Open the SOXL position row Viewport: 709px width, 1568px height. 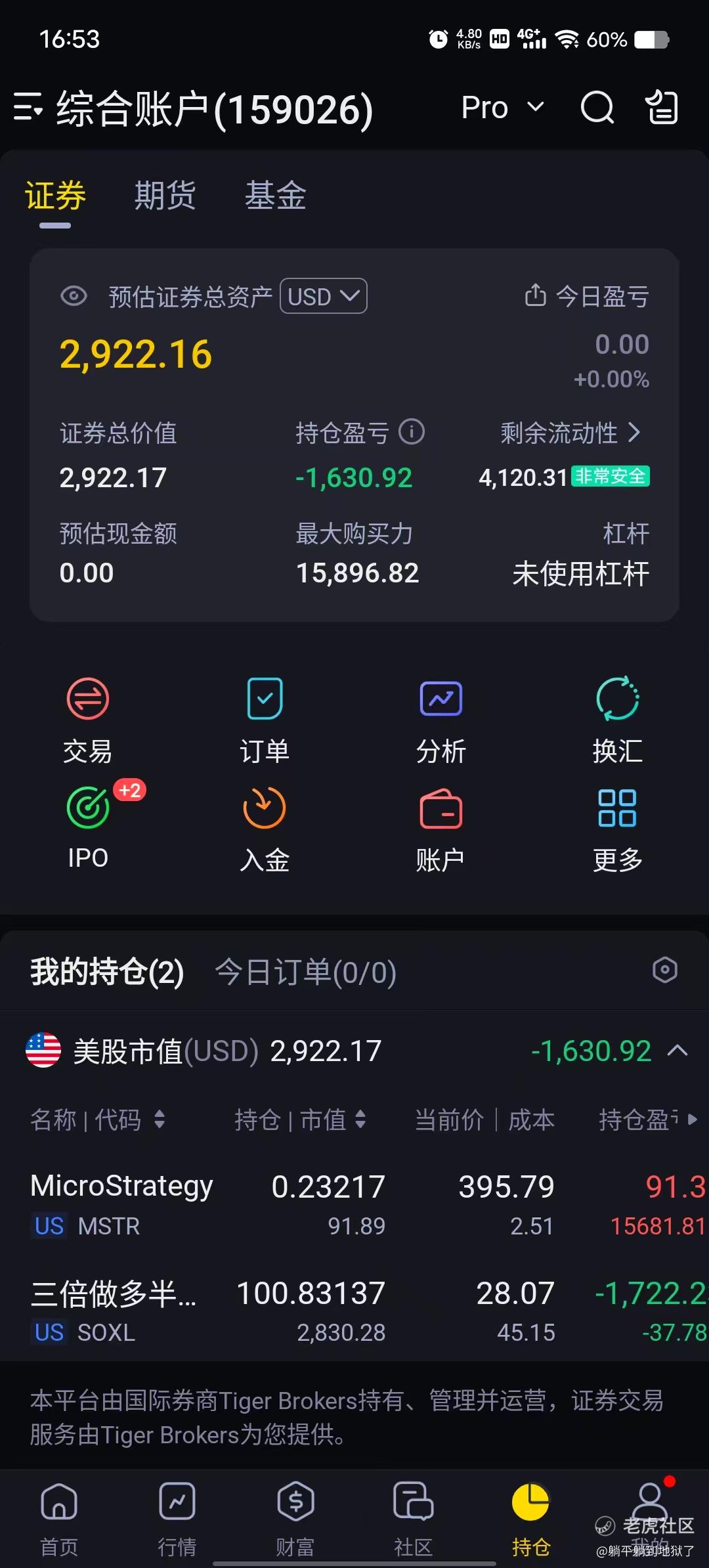(115, 1311)
